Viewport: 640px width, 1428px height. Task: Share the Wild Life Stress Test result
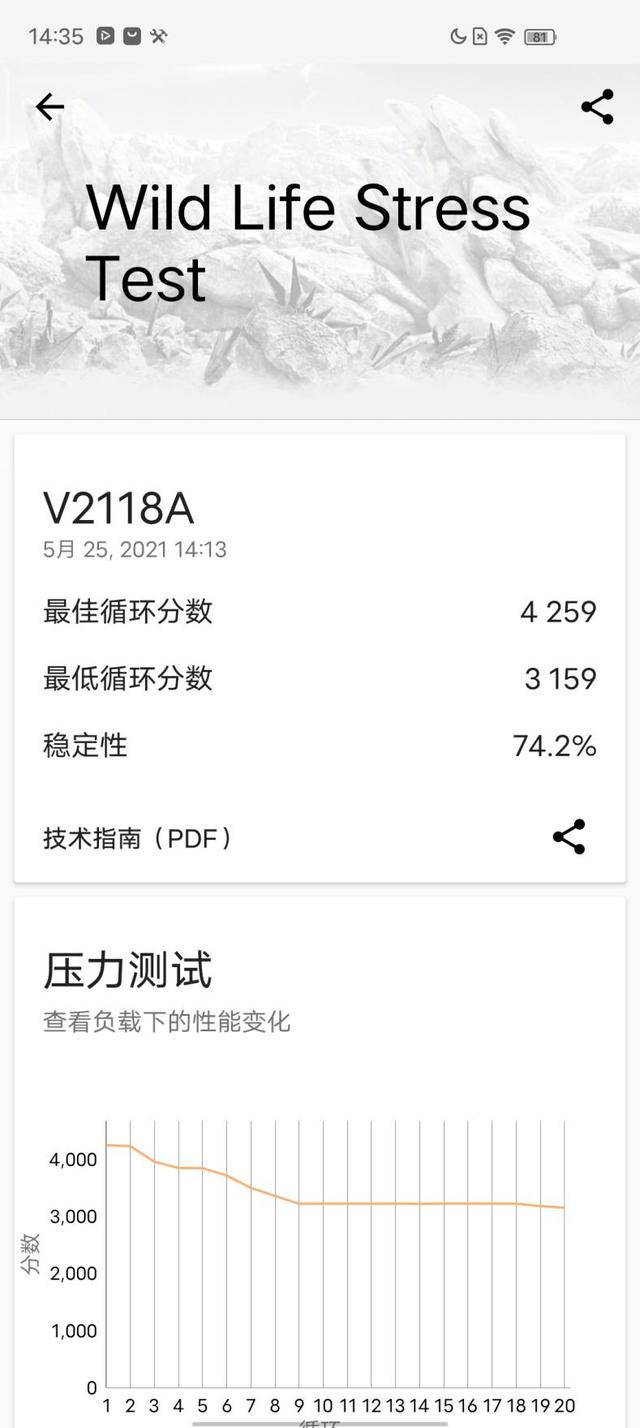pos(597,107)
